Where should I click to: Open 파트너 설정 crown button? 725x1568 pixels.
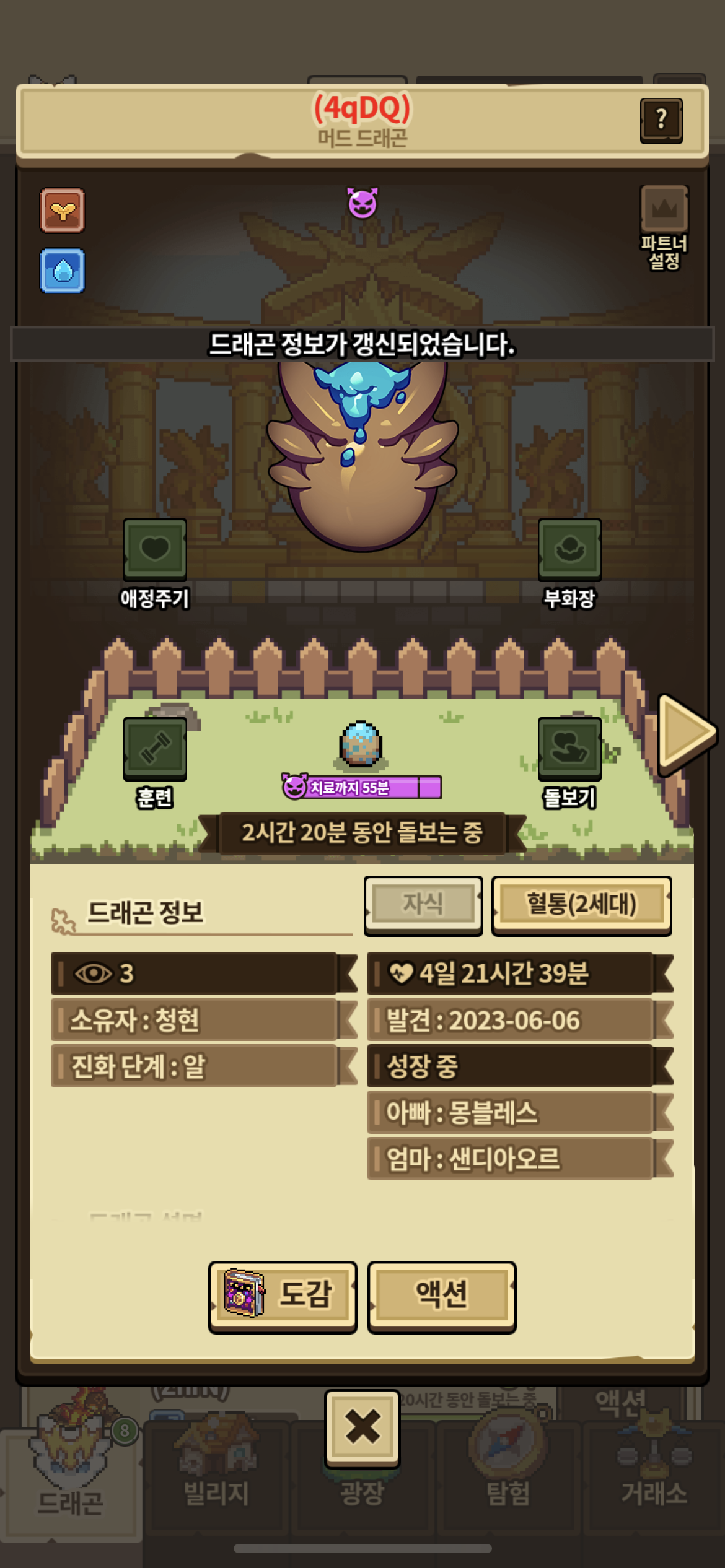(664, 210)
